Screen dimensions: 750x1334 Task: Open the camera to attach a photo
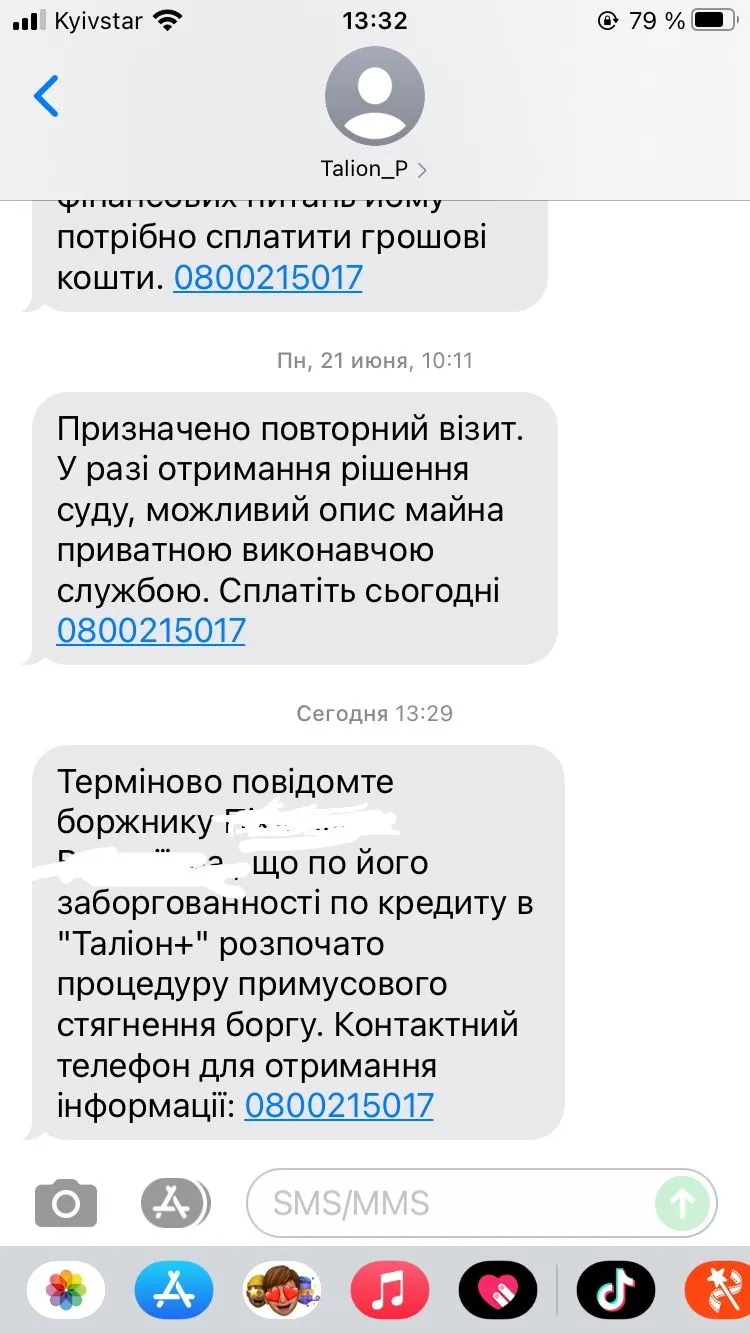pos(66,1203)
